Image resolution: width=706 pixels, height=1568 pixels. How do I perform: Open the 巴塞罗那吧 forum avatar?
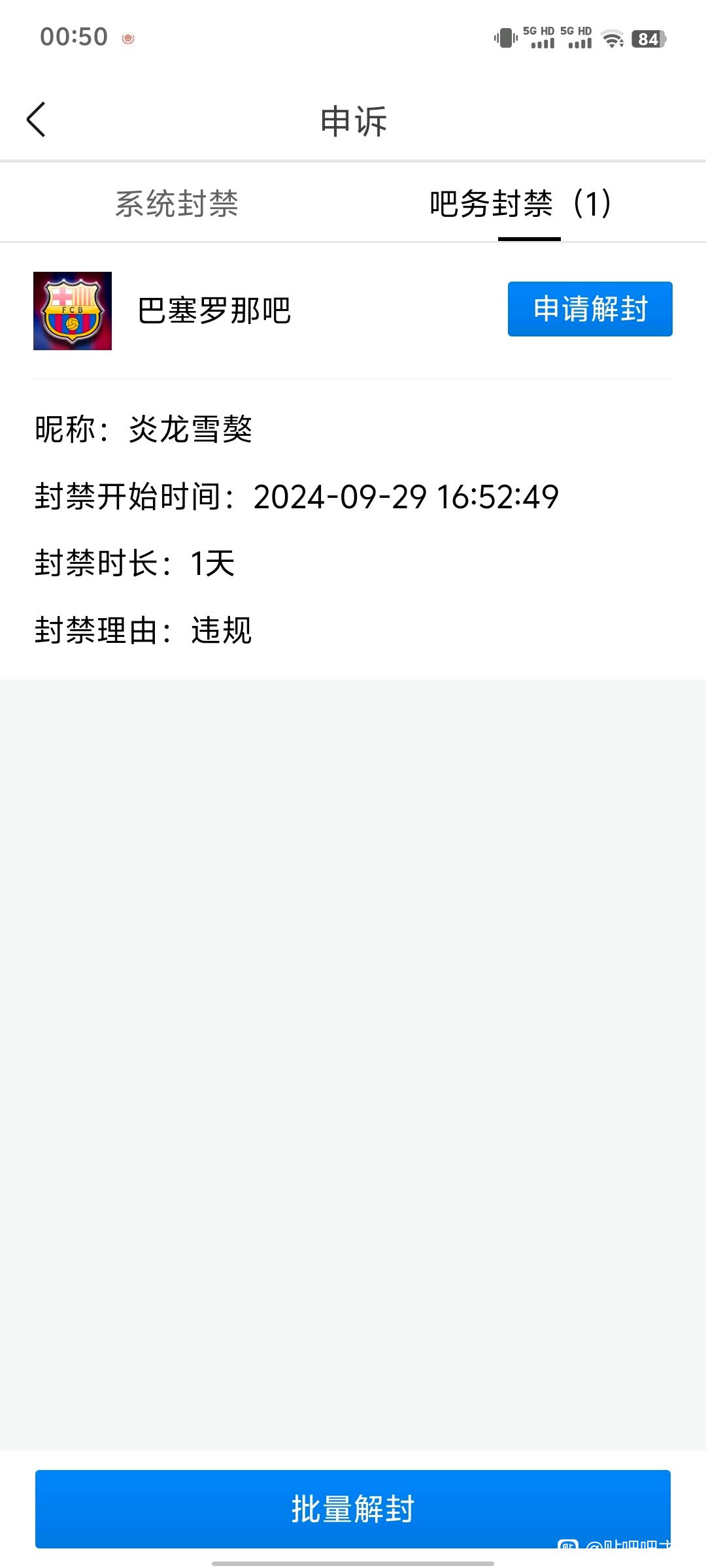[x=73, y=311]
